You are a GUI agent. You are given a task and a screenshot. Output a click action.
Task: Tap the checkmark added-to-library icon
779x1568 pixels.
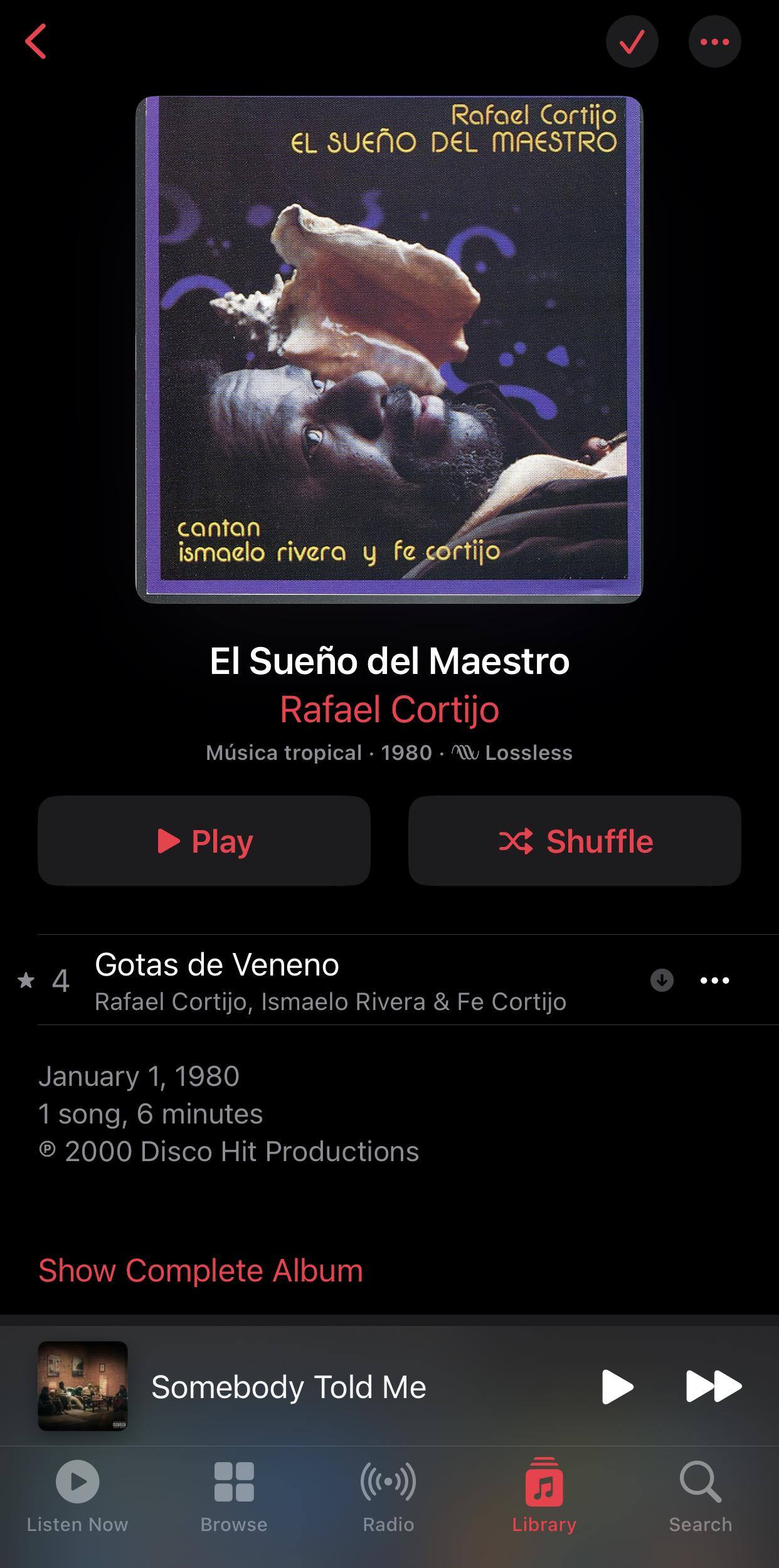click(x=632, y=41)
